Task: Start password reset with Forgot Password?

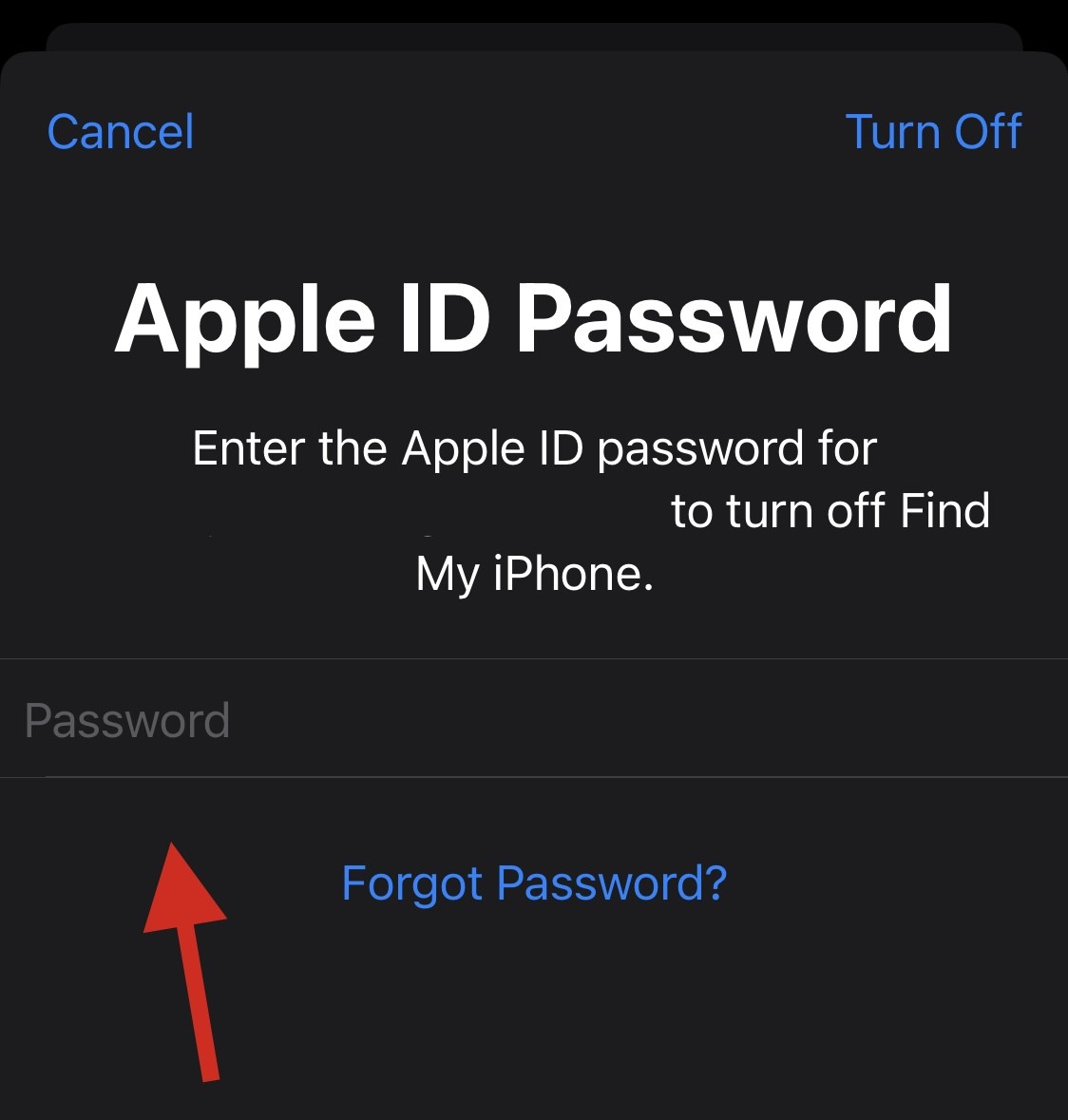Action: pyautogui.click(x=532, y=883)
